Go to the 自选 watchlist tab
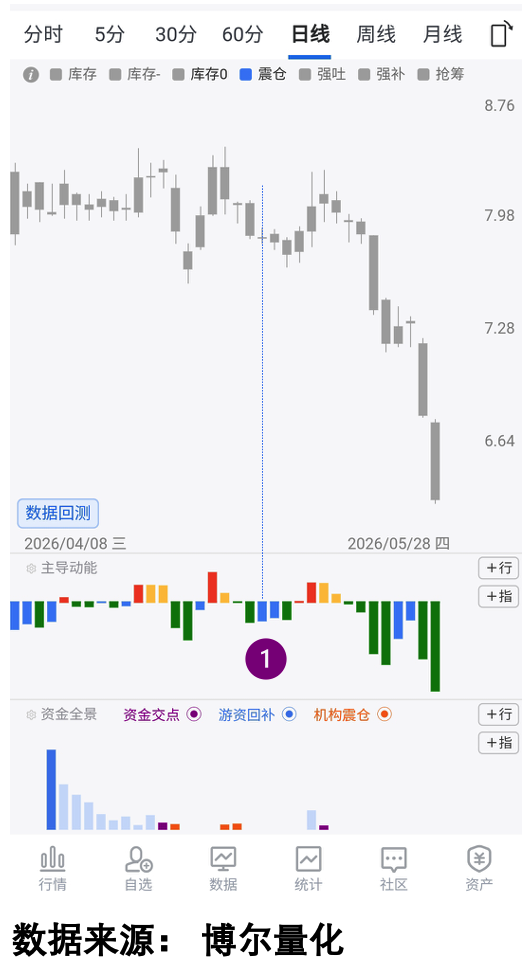Screen dimensions: 532x978 point(138,869)
